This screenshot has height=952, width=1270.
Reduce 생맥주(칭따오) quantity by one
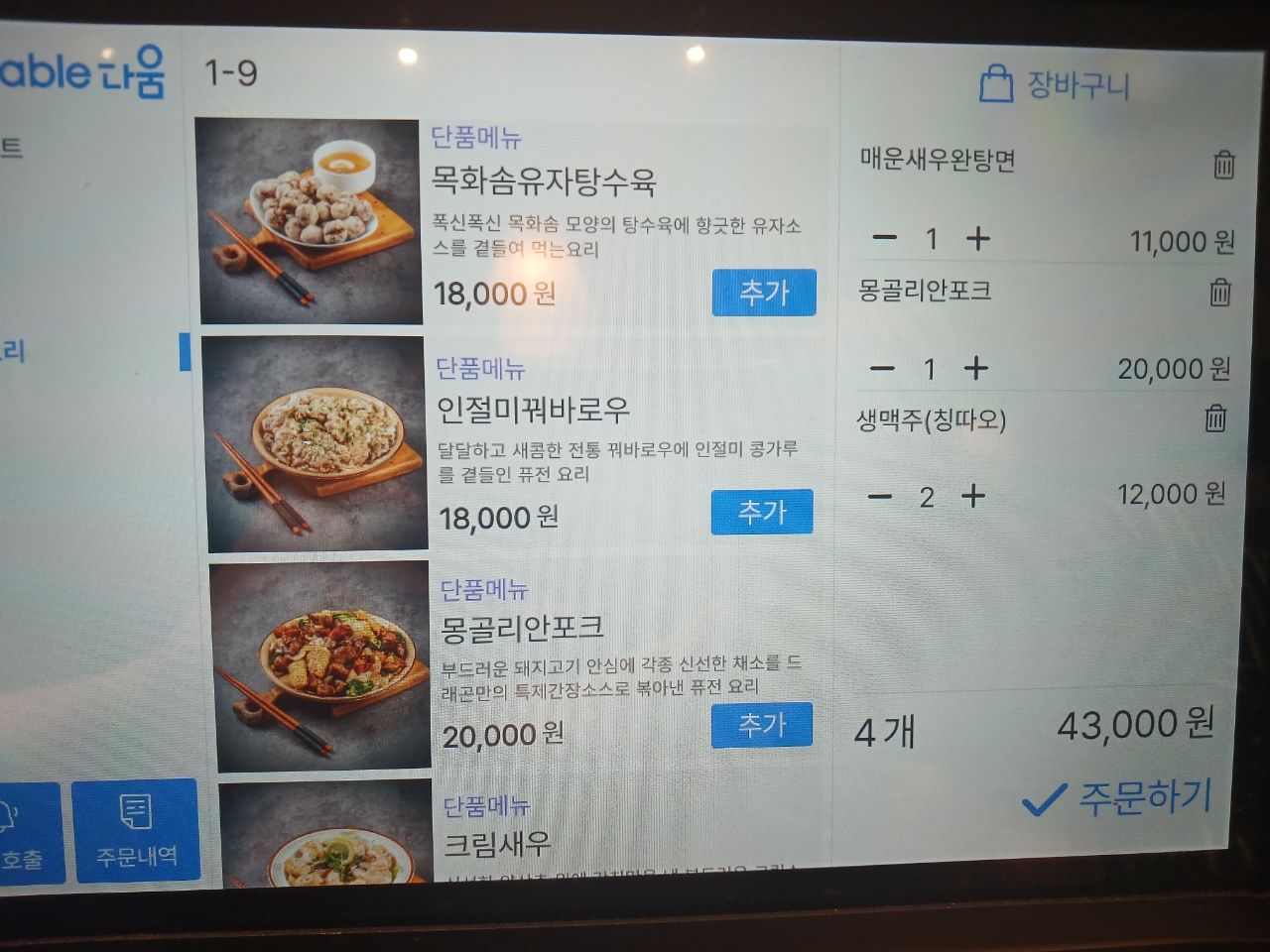(880, 496)
